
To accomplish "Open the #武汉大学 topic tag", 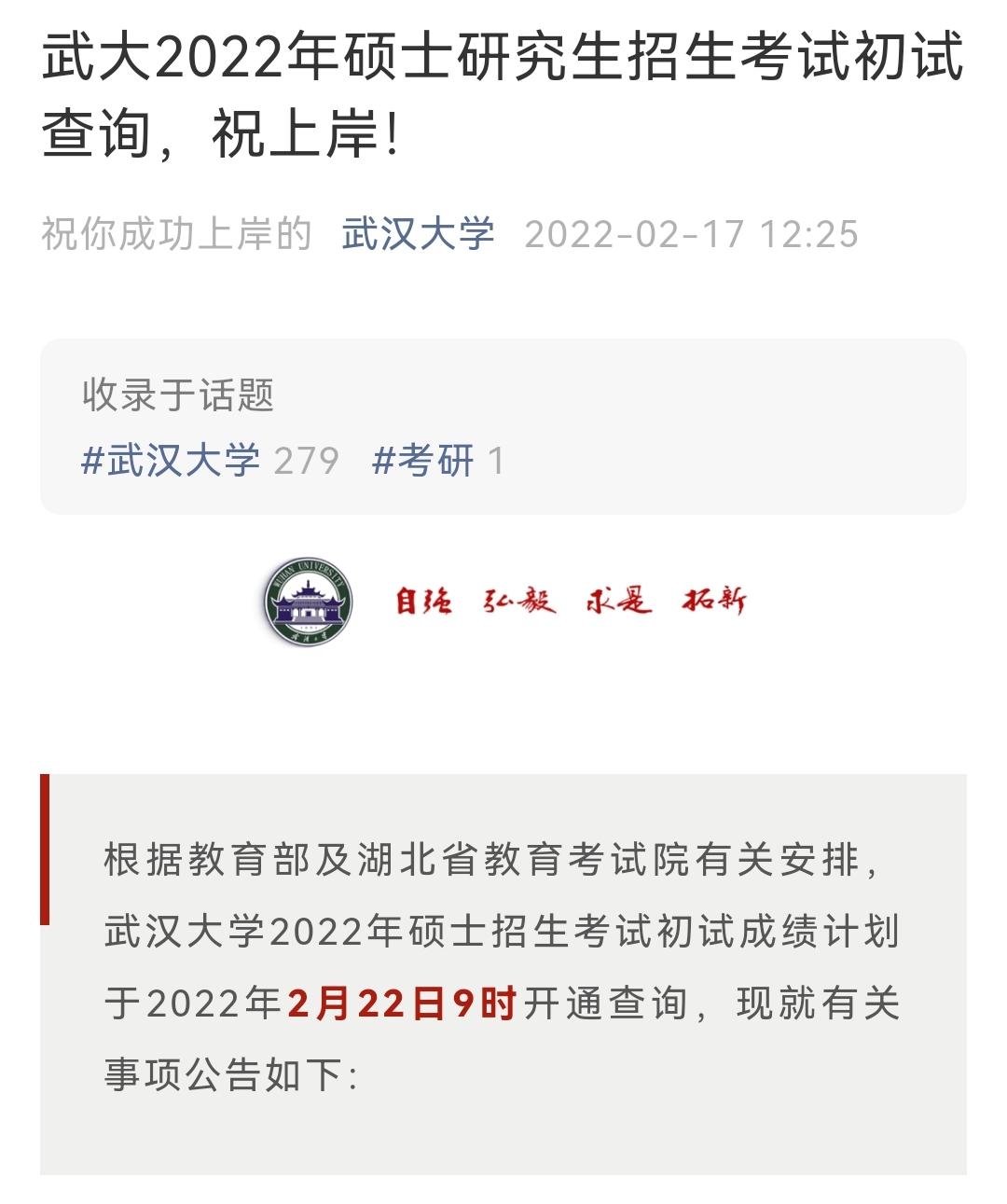I will [x=172, y=461].
